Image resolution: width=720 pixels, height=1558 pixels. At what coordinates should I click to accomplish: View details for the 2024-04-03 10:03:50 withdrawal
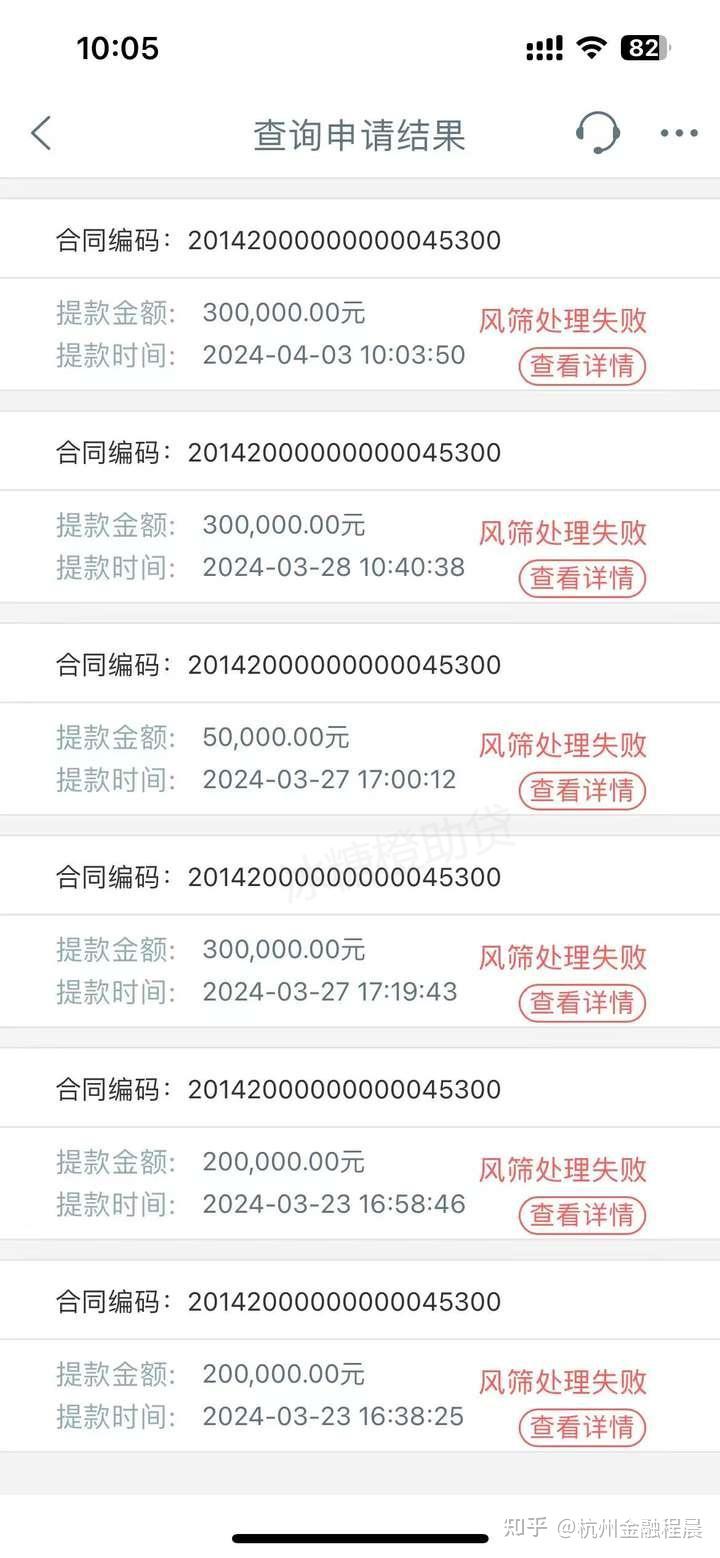pyautogui.click(x=582, y=366)
